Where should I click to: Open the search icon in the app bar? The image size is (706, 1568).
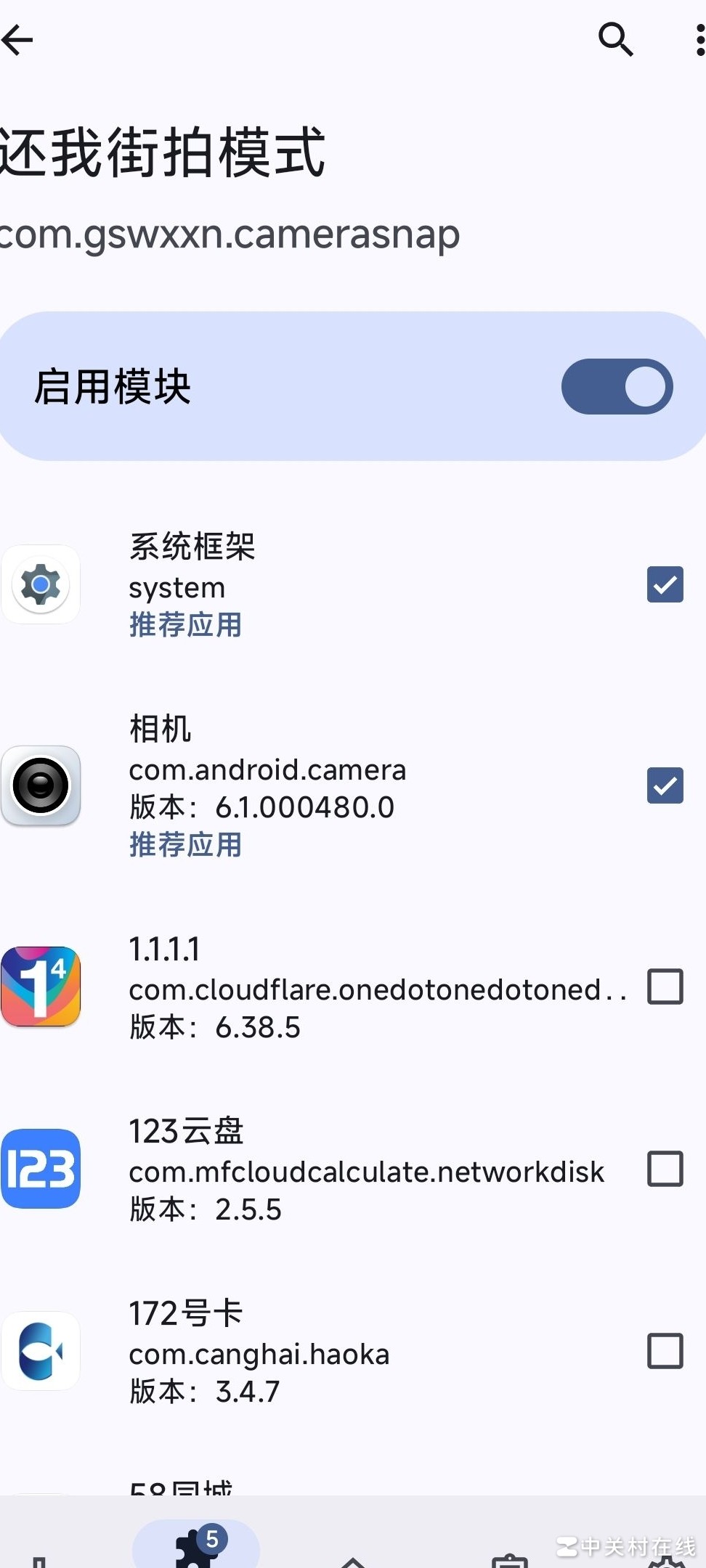[615, 39]
